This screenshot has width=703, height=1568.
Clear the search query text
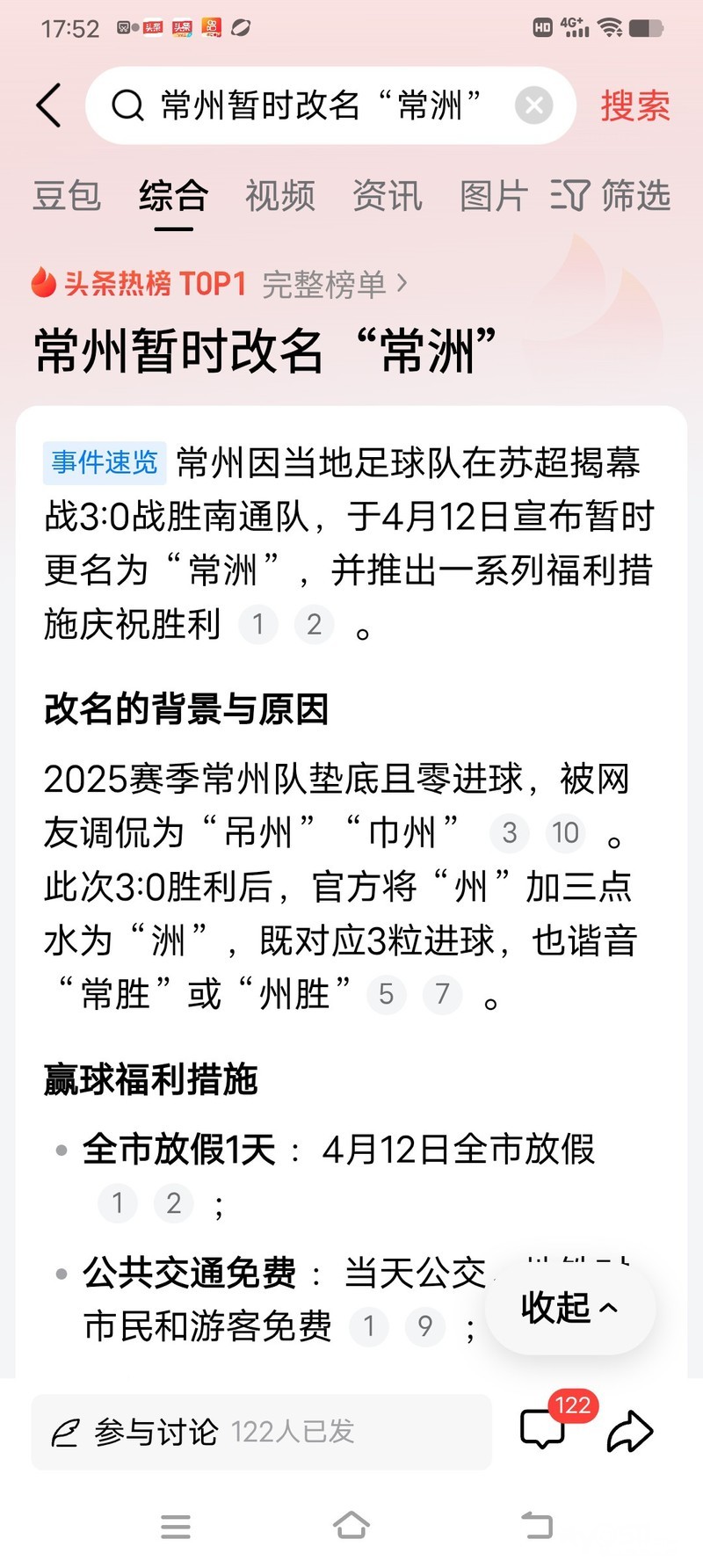(533, 105)
